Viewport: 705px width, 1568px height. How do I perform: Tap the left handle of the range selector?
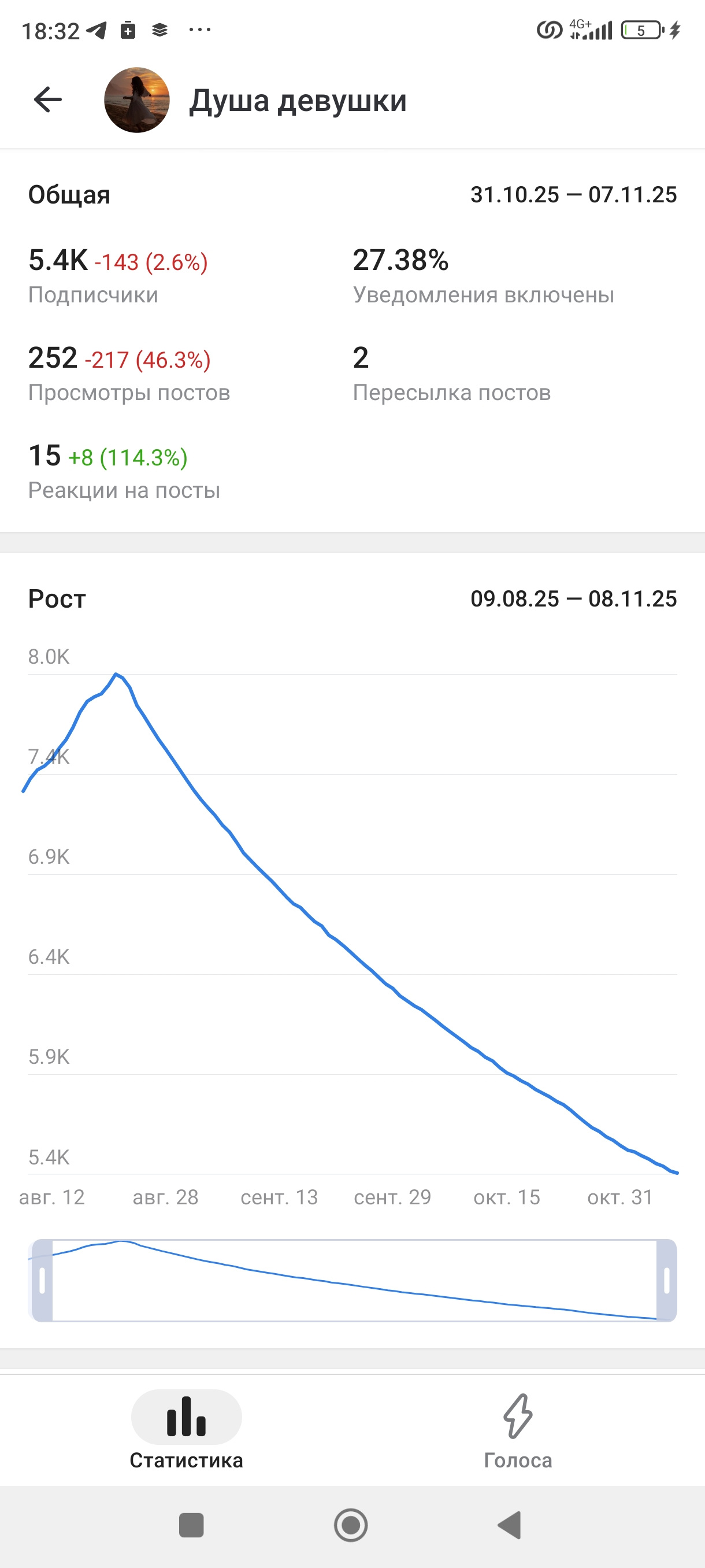coord(42,1280)
